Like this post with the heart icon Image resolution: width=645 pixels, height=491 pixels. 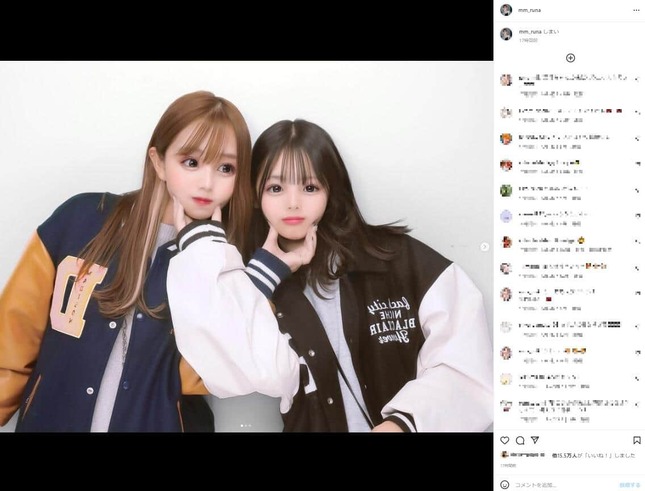point(505,440)
